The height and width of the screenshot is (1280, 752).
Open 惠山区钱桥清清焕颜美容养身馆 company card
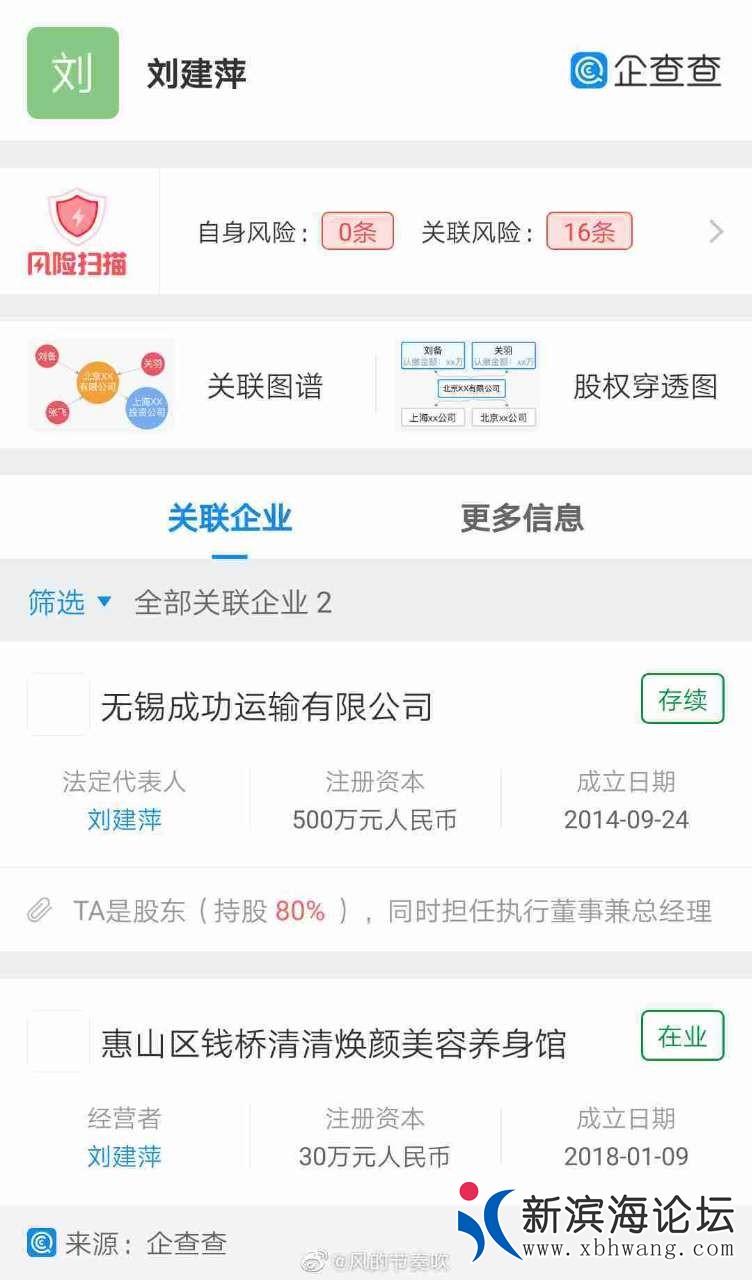coord(333,1044)
